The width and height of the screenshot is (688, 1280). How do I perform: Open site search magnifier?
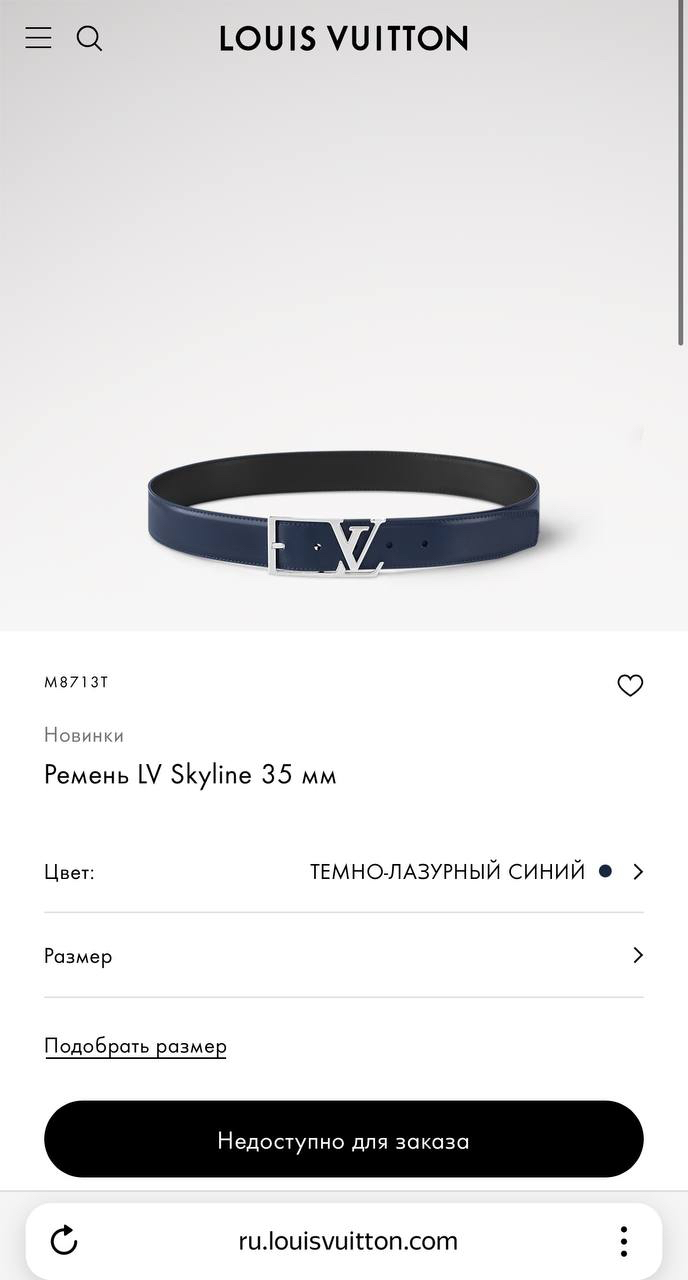click(90, 39)
